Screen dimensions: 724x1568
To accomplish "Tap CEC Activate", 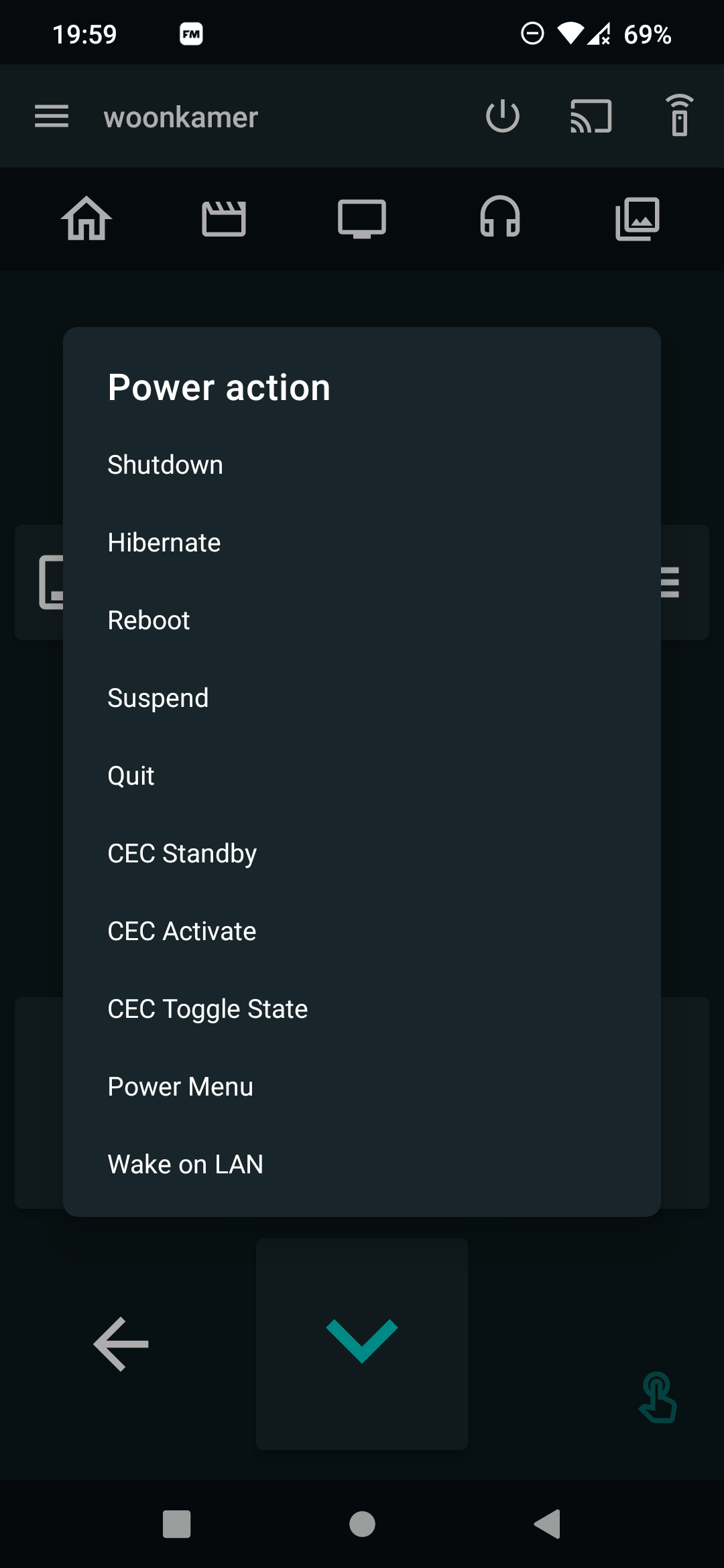I will 362,931.
